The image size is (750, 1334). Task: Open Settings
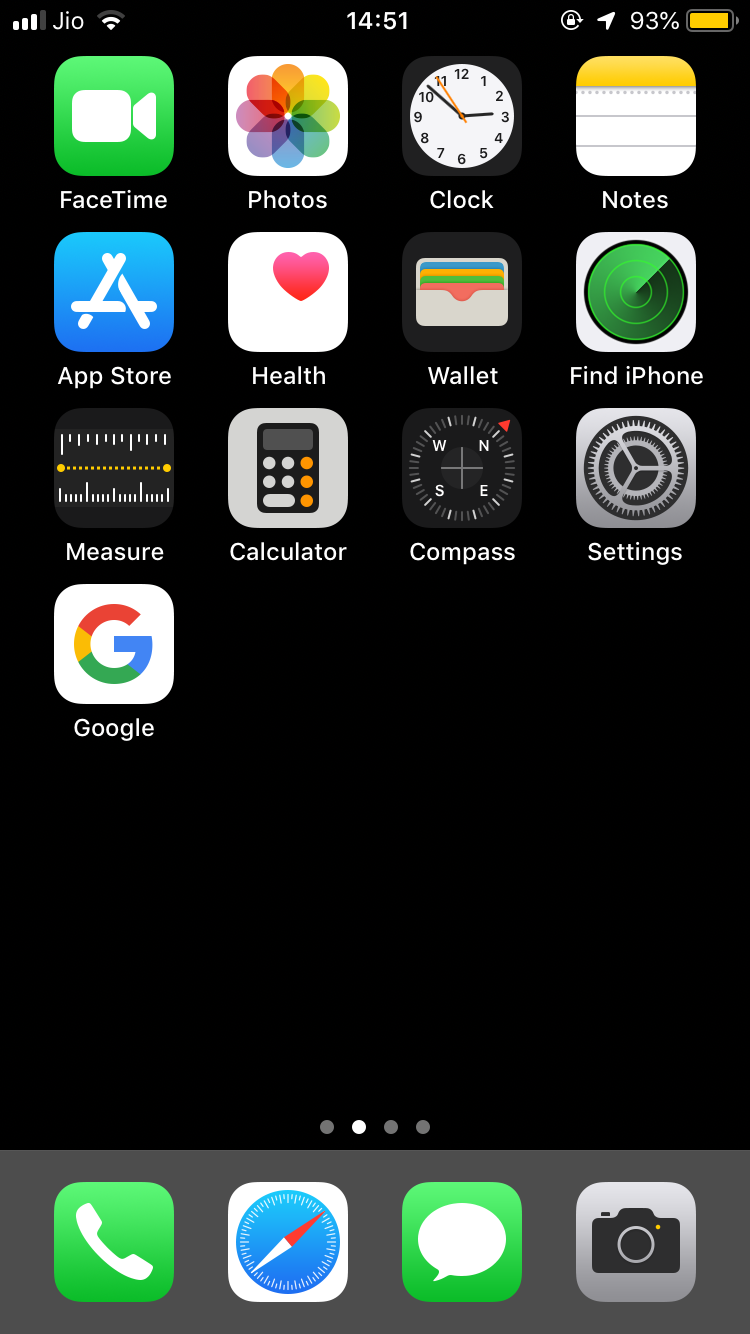[x=635, y=468]
